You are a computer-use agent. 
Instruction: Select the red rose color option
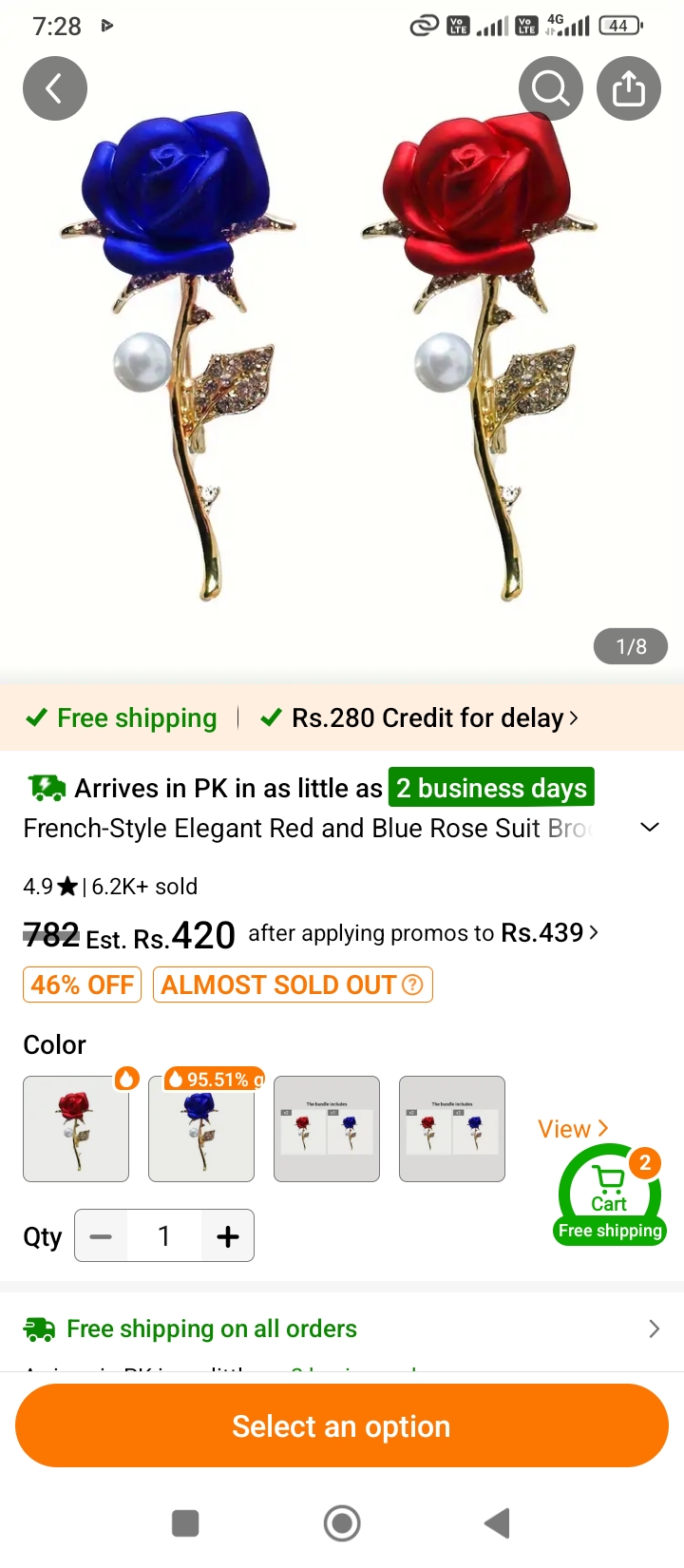tap(76, 1129)
